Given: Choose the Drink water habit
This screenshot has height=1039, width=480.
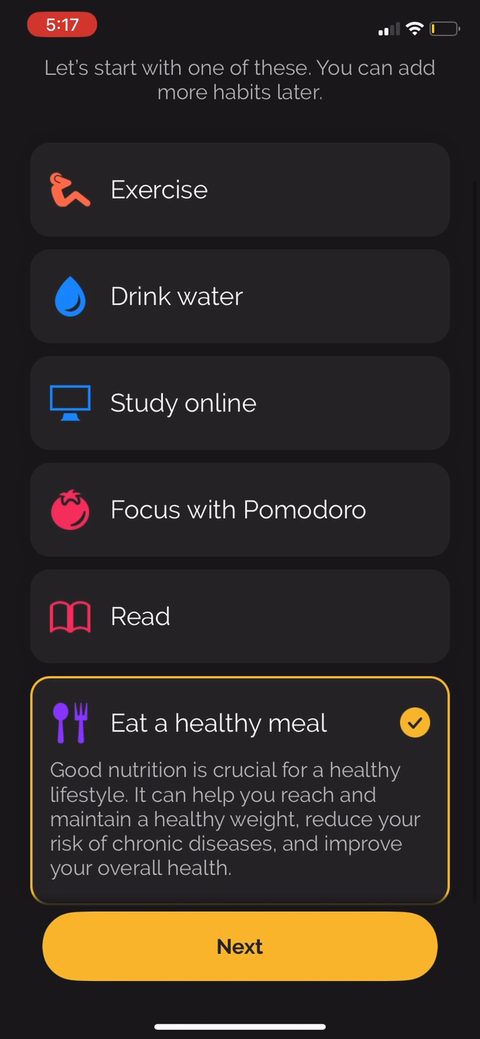Looking at the screenshot, I should click(240, 296).
